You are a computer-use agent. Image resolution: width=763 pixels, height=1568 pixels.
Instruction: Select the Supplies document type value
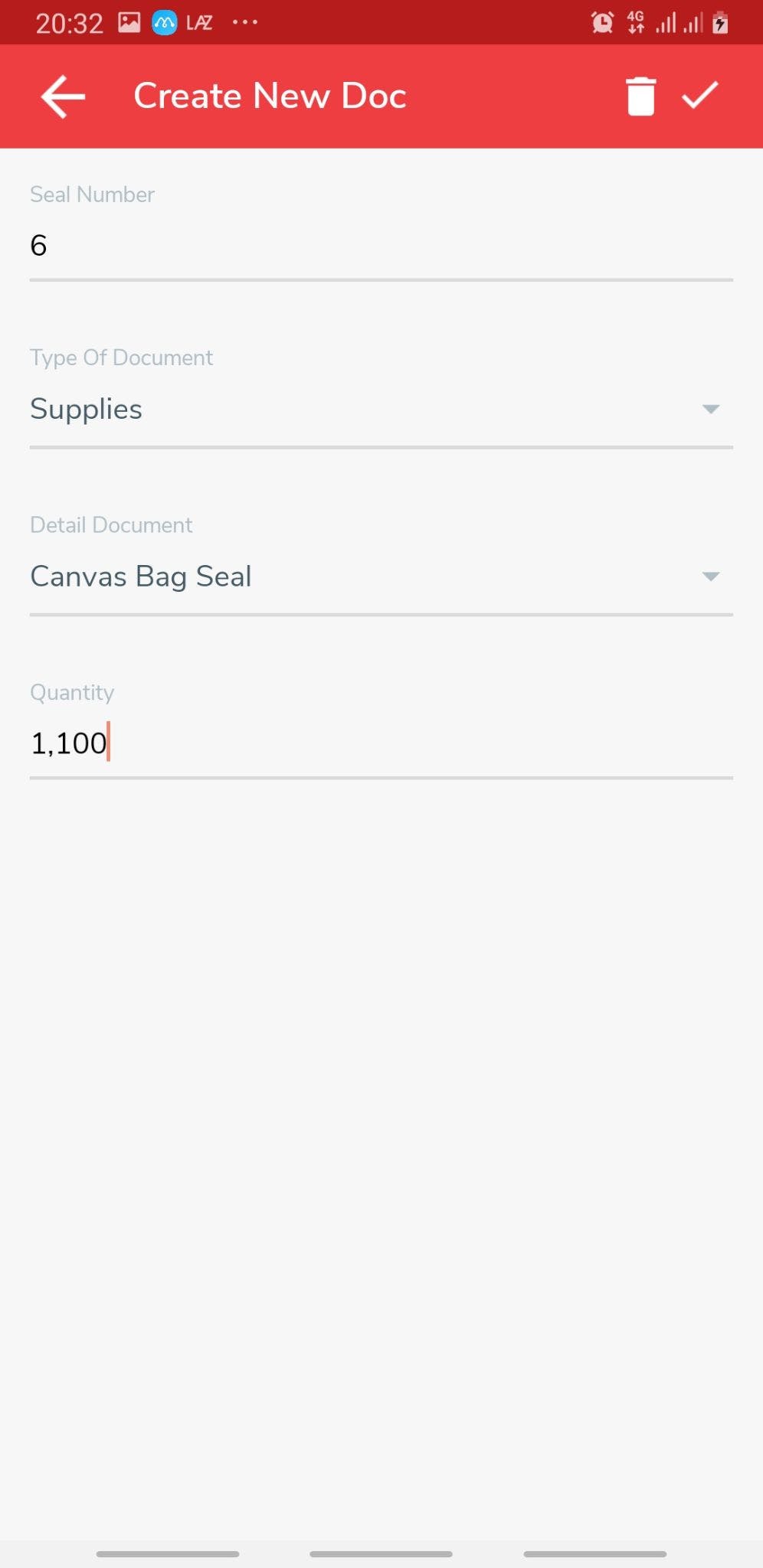tap(86, 409)
